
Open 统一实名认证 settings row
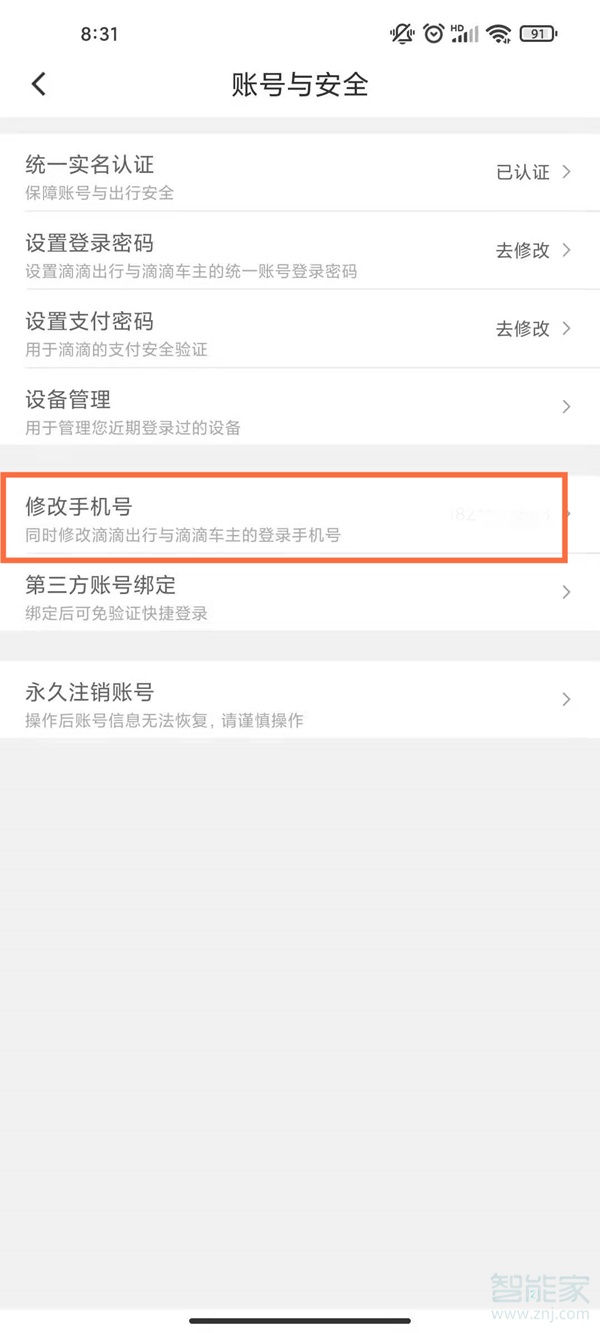[300, 174]
